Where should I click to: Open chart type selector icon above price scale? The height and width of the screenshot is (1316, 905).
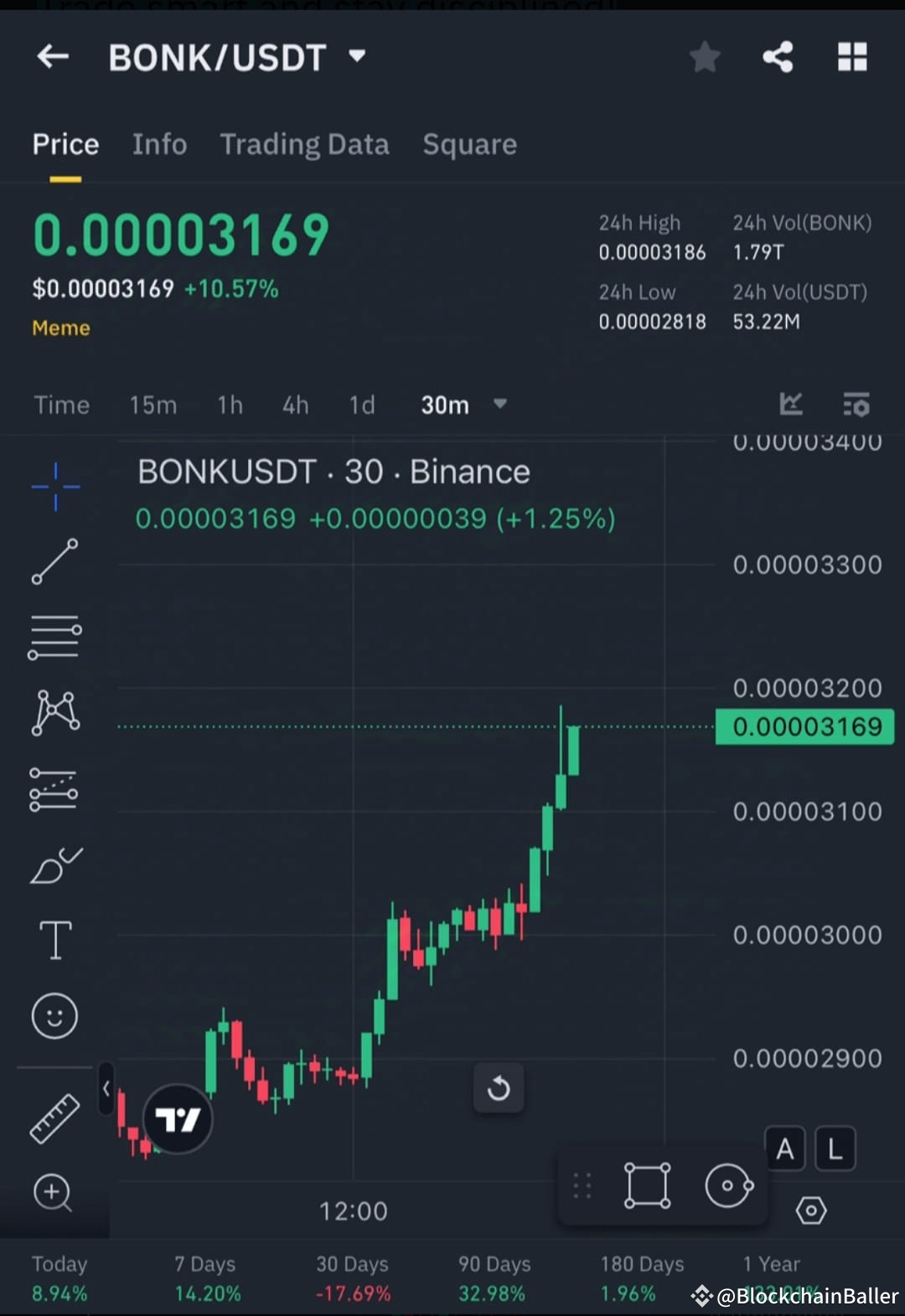click(x=790, y=405)
